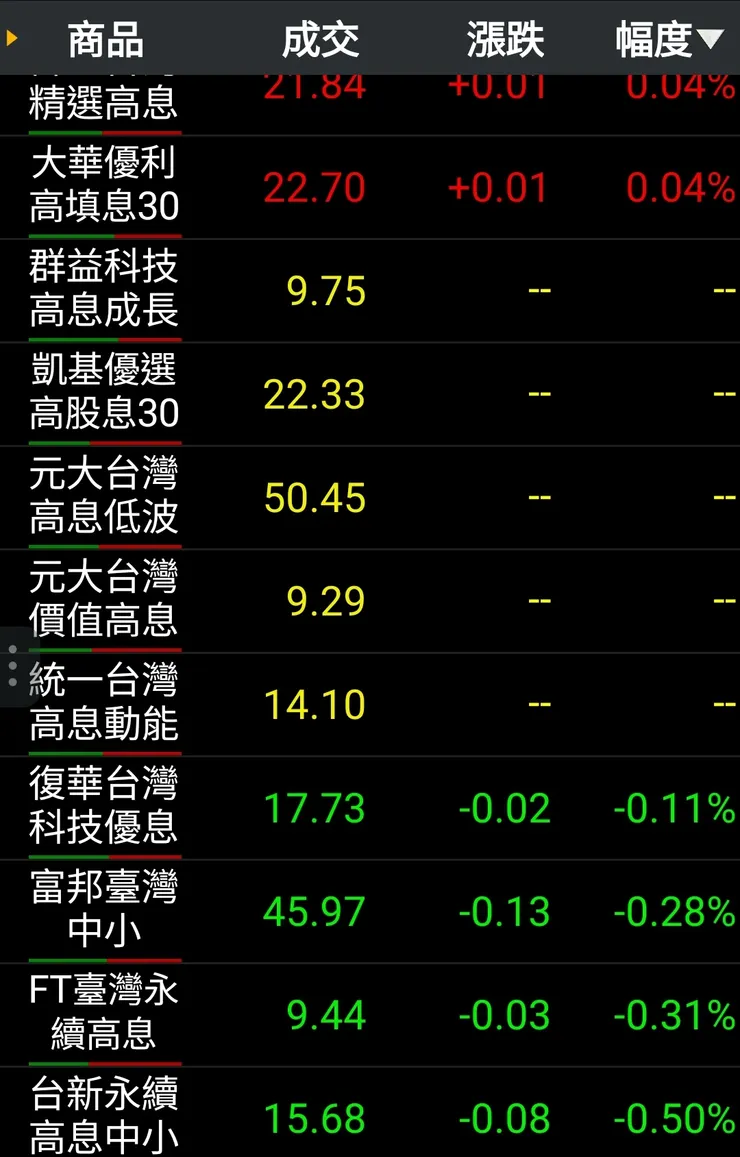Sort by the 漲跌 column header

click(x=505, y=40)
